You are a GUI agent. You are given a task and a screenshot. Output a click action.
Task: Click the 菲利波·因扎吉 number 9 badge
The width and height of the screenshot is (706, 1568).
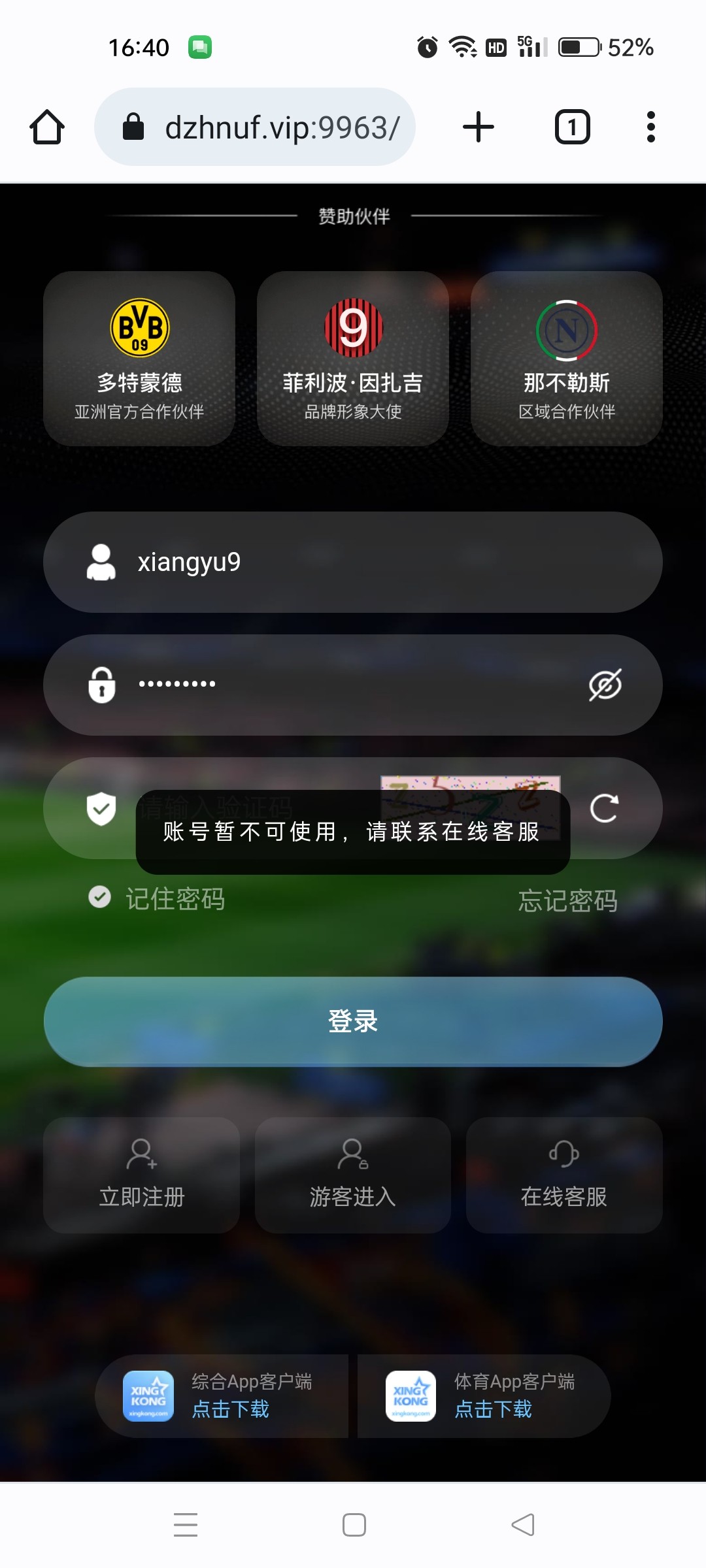(352, 329)
